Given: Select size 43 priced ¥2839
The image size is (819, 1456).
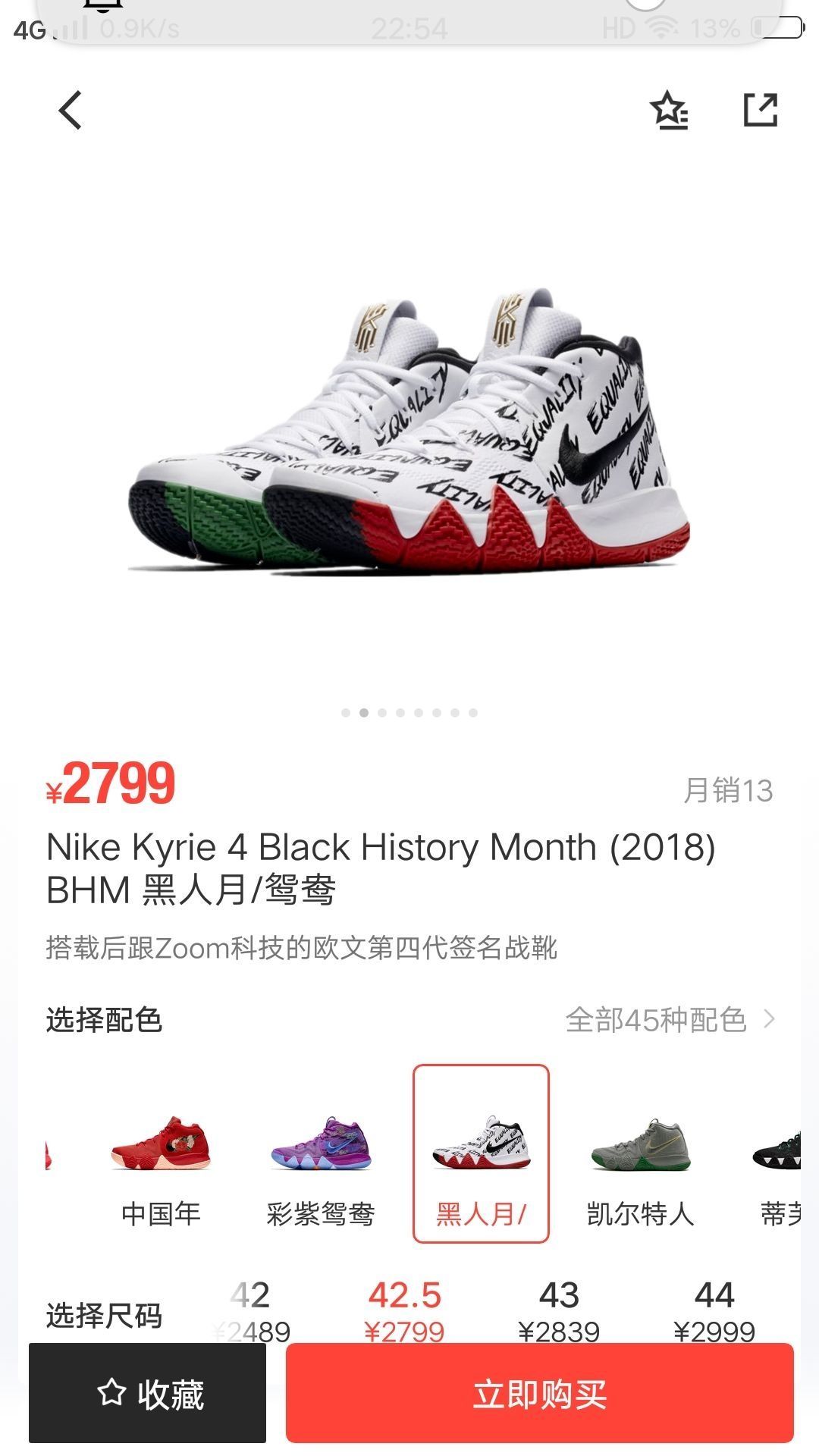Looking at the screenshot, I should point(559,1312).
